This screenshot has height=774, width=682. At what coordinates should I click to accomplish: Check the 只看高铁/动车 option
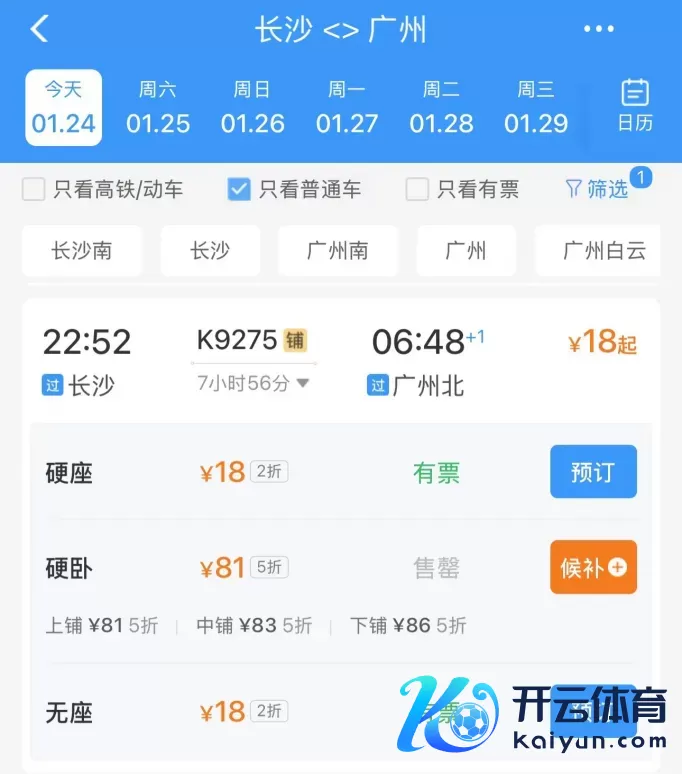(x=34, y=189)
